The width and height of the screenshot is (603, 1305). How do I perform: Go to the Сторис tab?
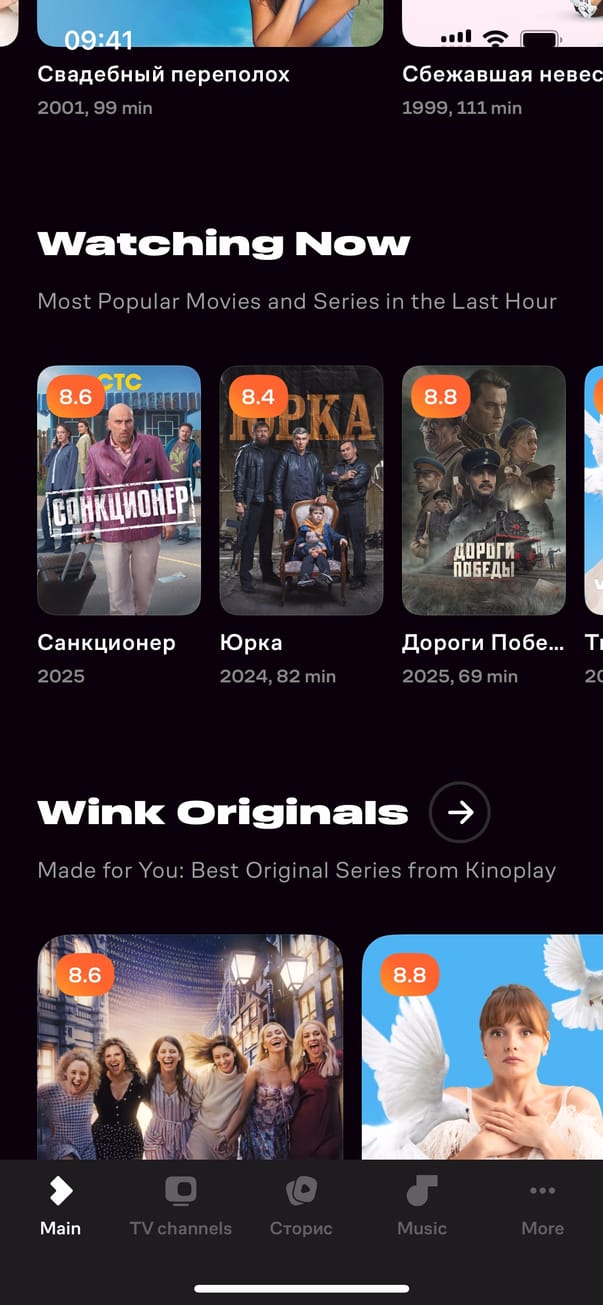click(301, 1205)
